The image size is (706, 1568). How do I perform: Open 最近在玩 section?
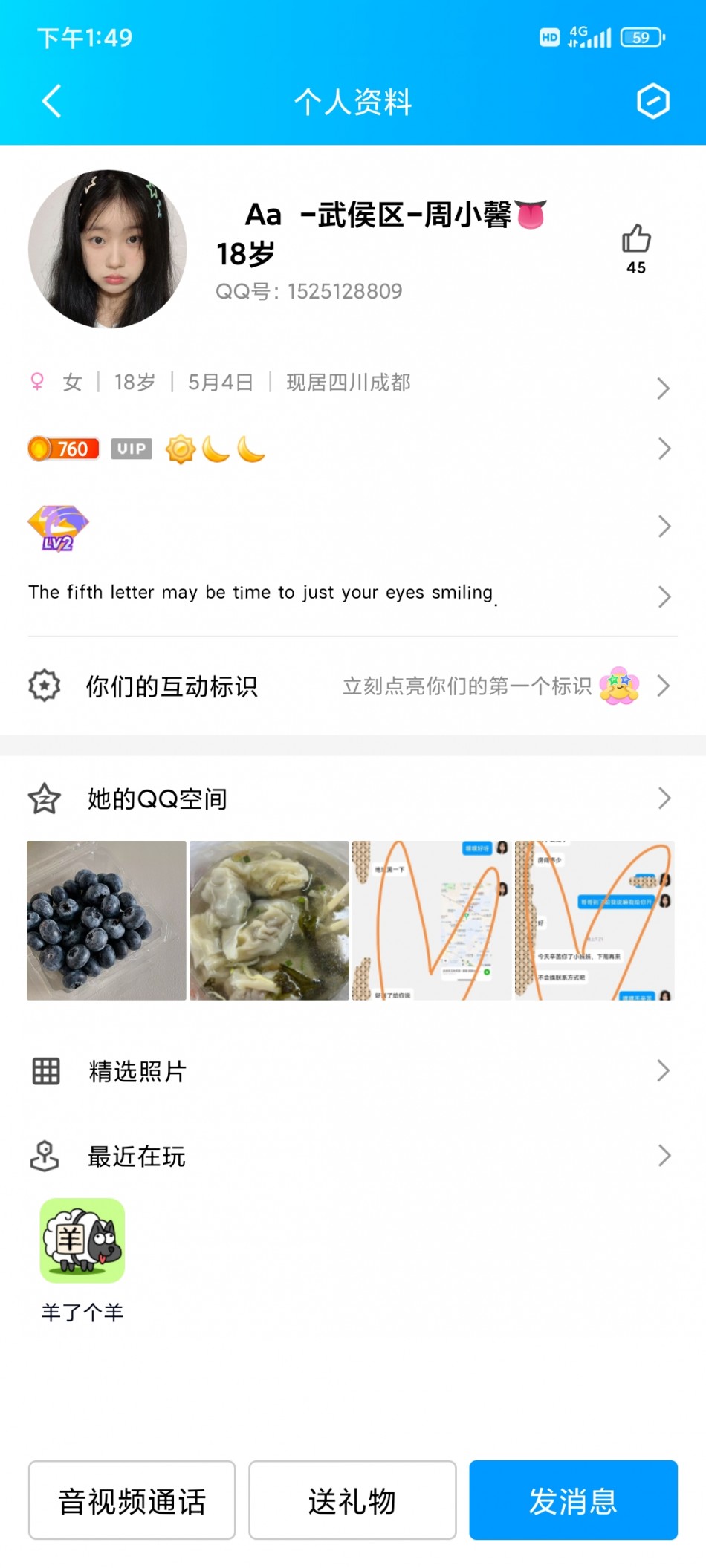(x=353, y=1157)
